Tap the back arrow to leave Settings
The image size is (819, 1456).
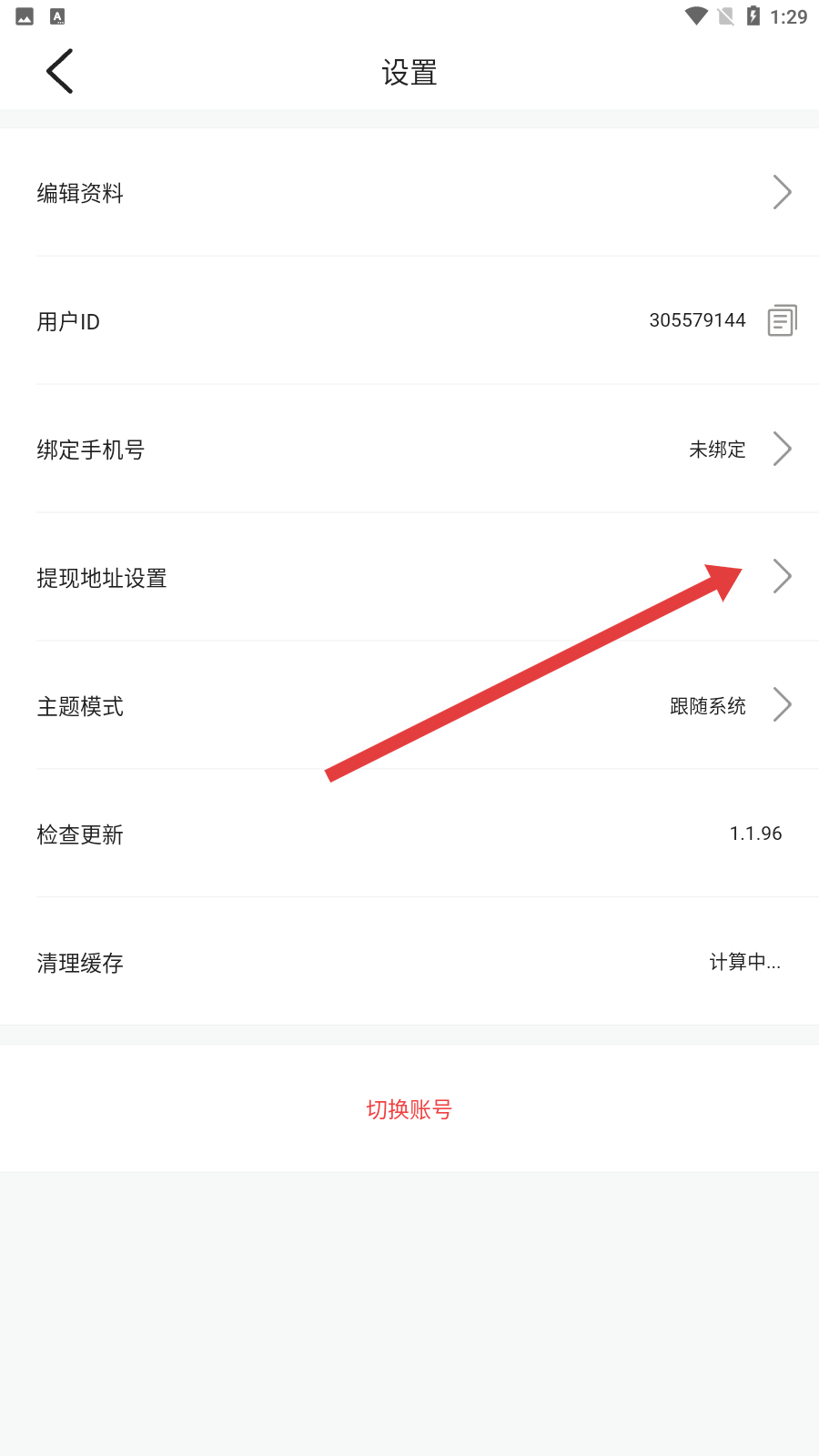coord(58,70)
